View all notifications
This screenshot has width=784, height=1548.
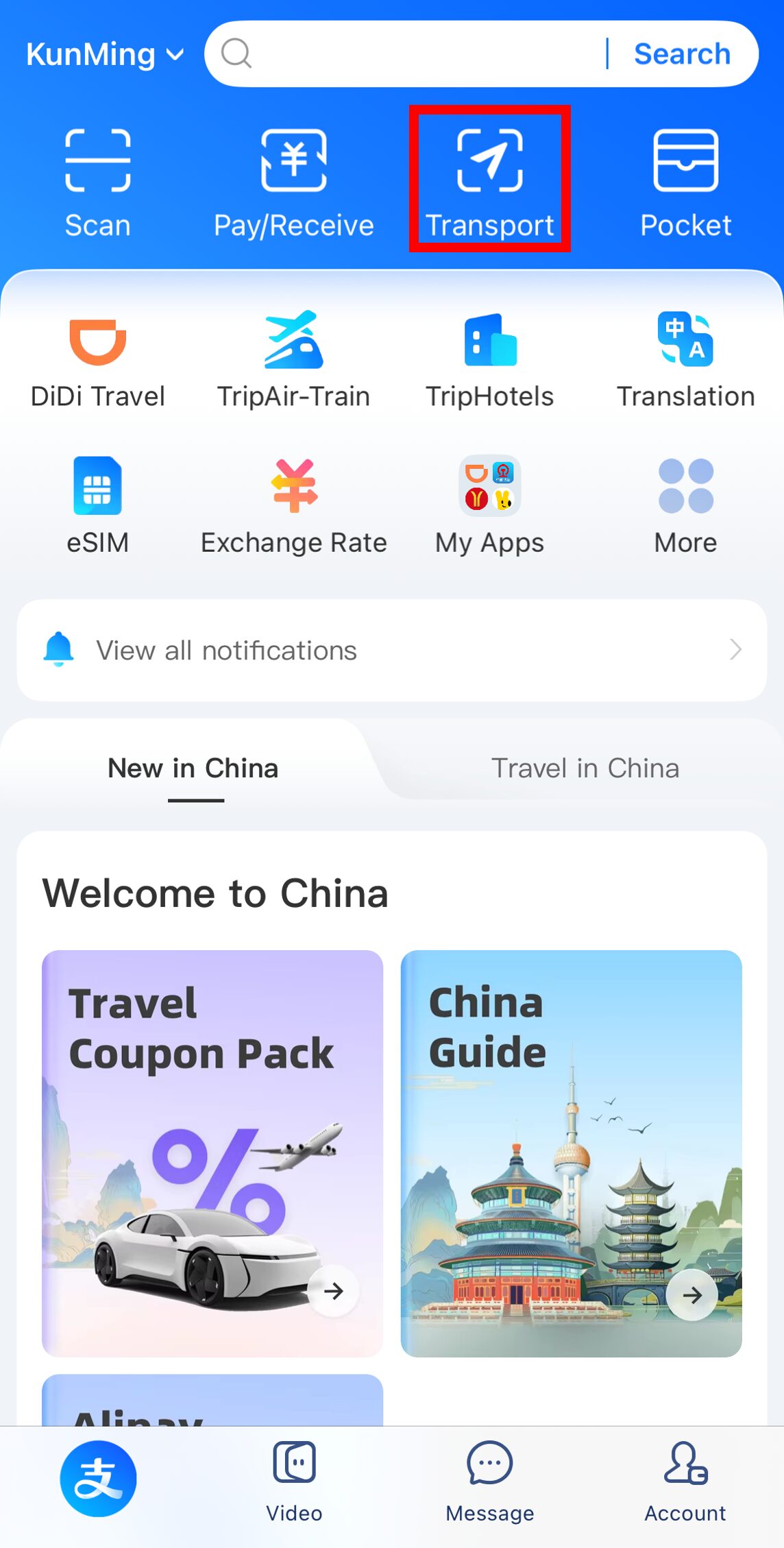pyautogui.click(x=391, y=650)
